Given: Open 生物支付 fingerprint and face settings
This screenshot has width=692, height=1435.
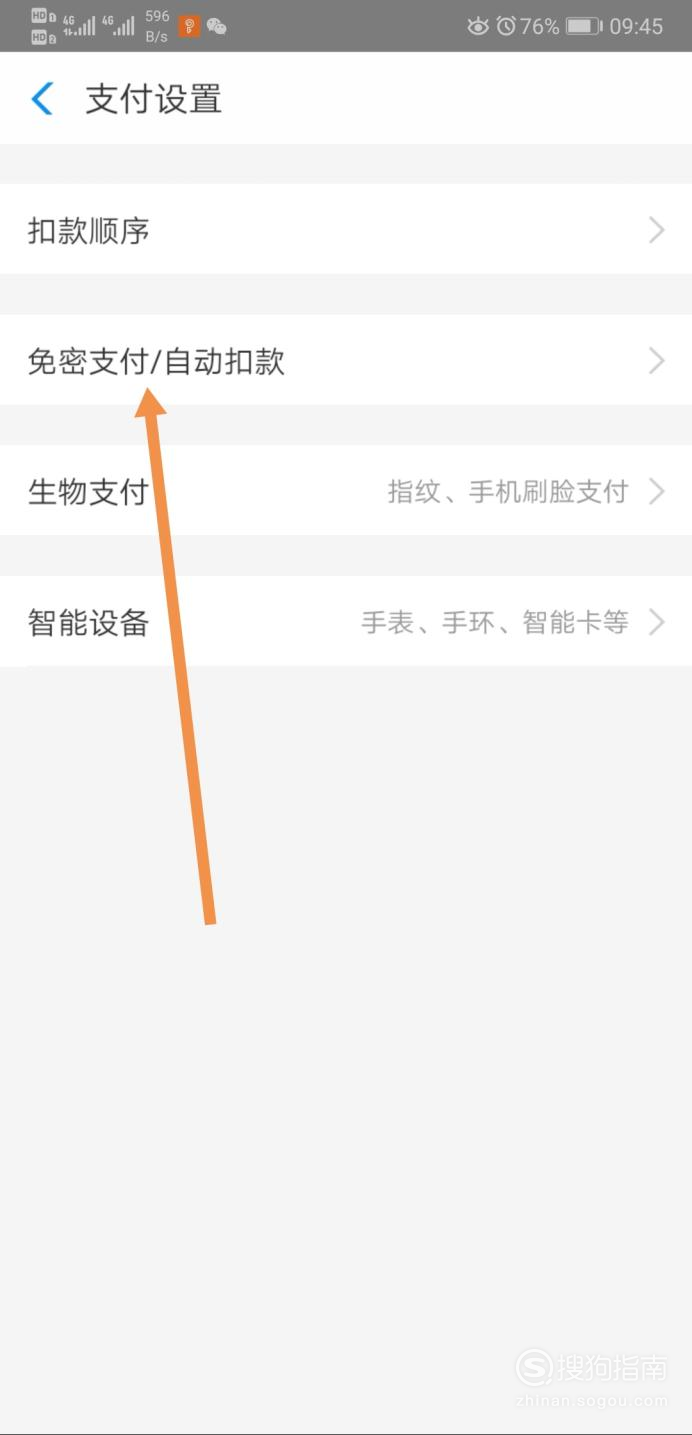Looking at the screenshot, I should 346,491.
